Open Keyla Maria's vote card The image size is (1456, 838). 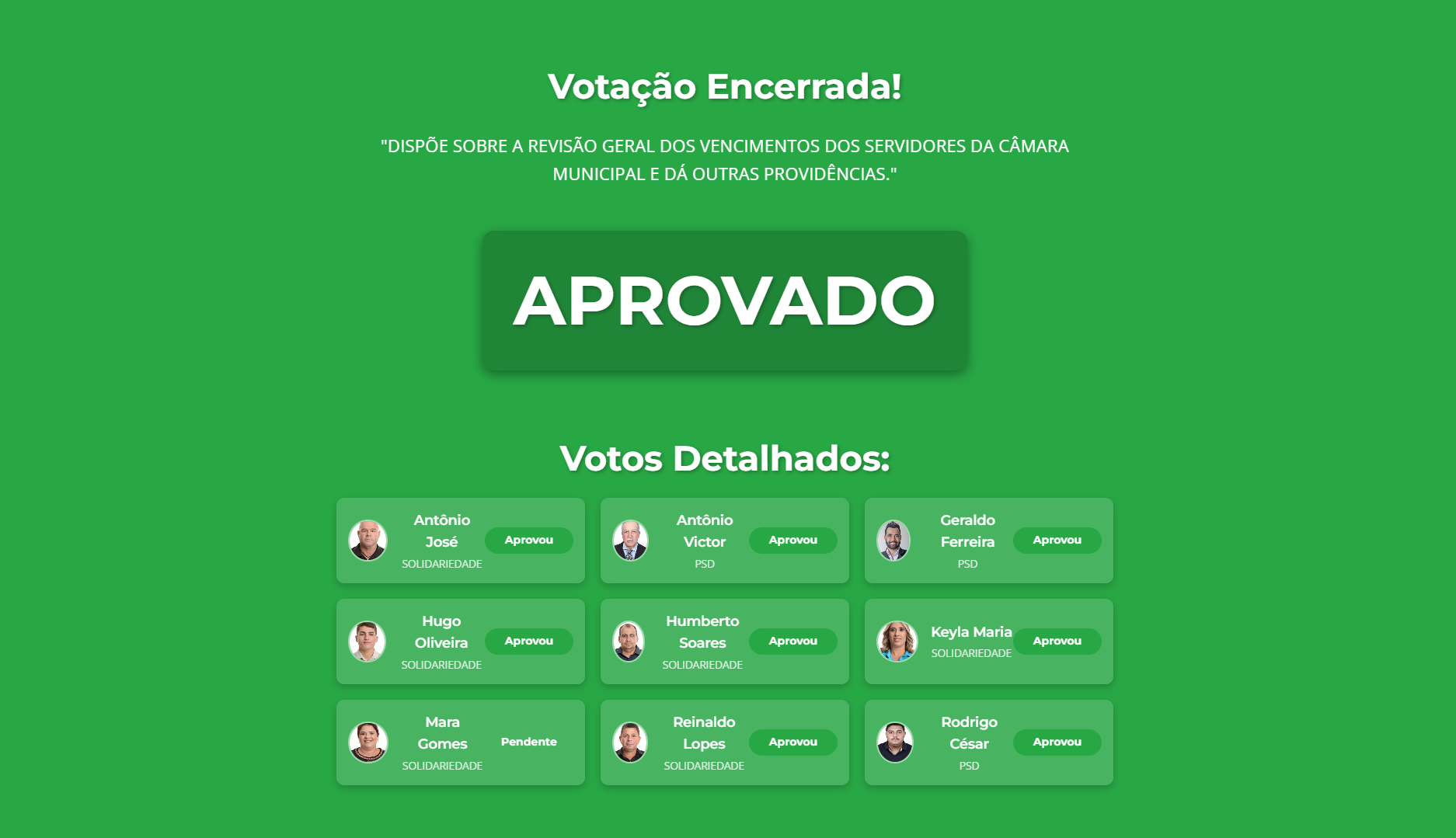coord(988,642)
